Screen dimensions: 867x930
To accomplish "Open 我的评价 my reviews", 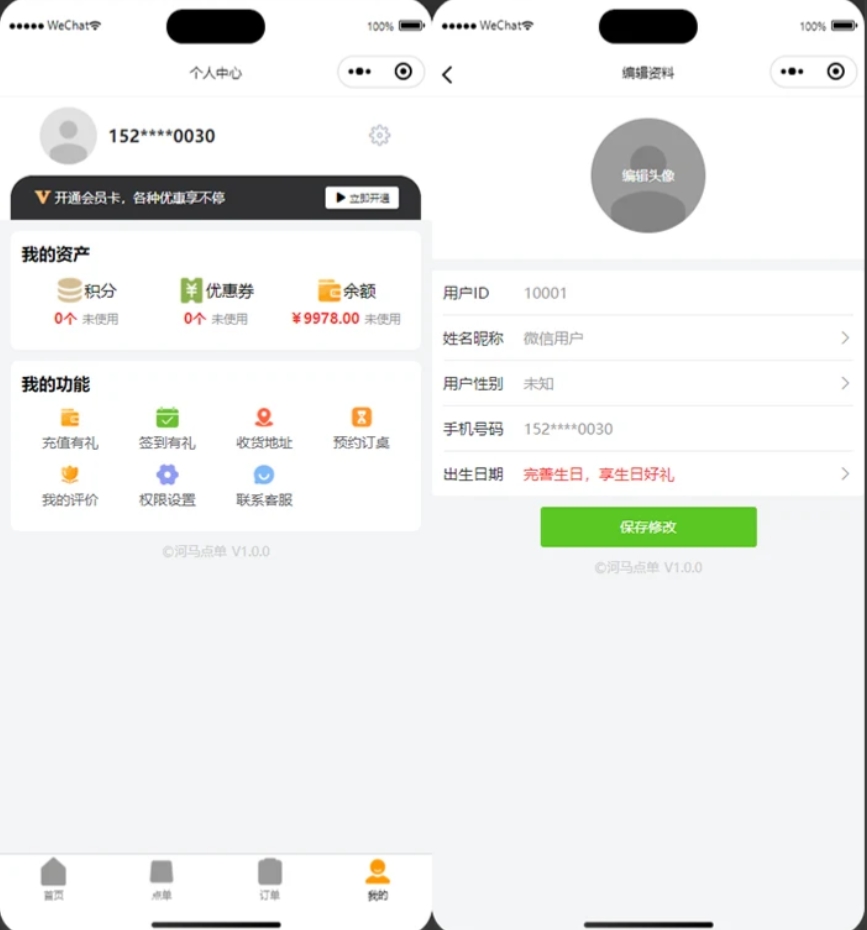I will click(70, 486).
